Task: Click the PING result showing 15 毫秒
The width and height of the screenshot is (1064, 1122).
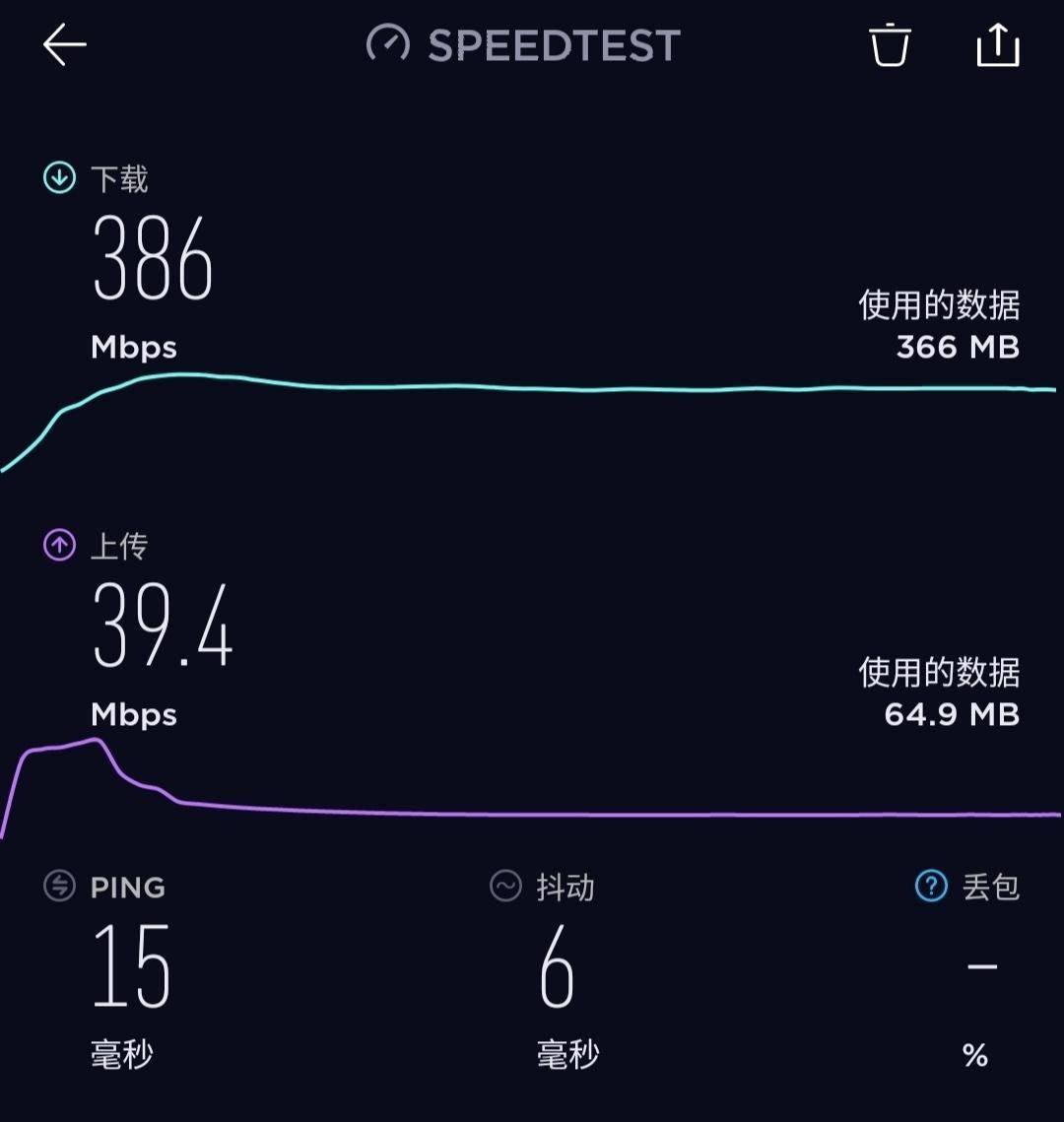Action: click(131, 970)
